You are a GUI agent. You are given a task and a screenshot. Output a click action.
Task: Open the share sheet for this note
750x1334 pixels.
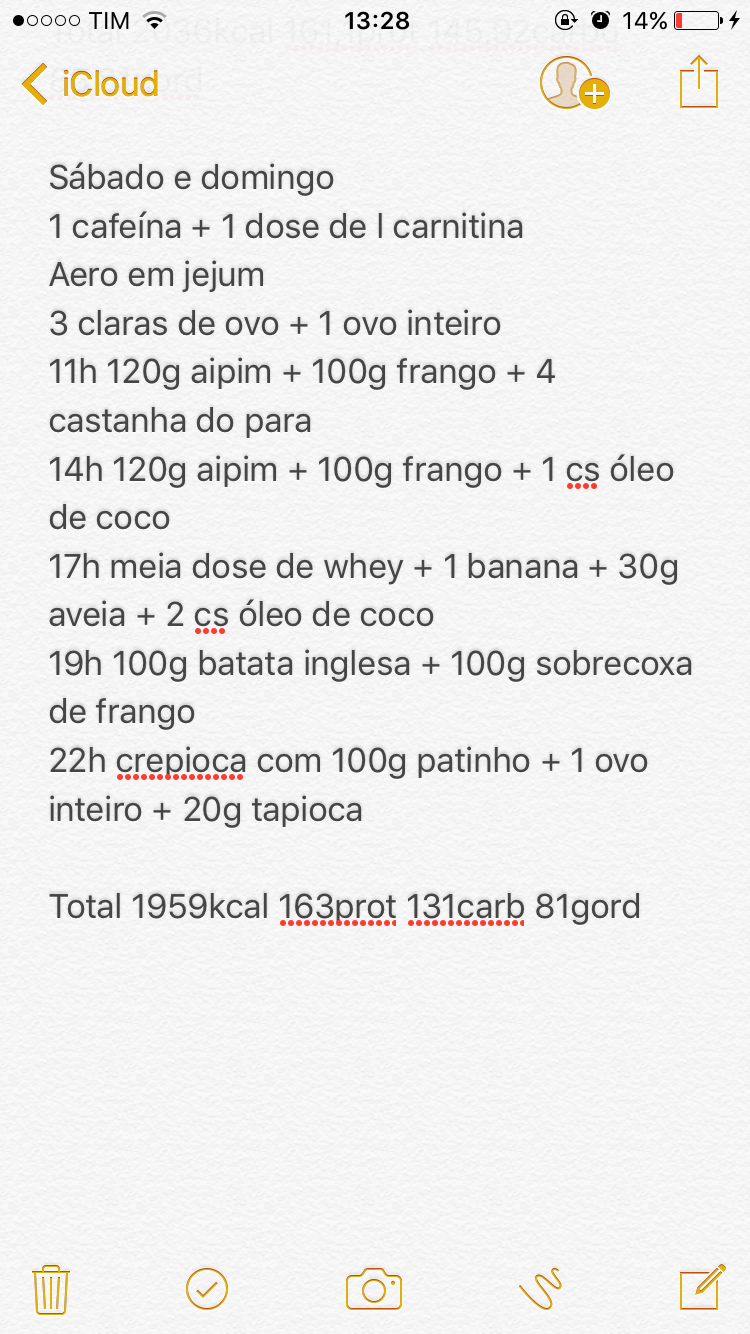(x=699, y=83)
